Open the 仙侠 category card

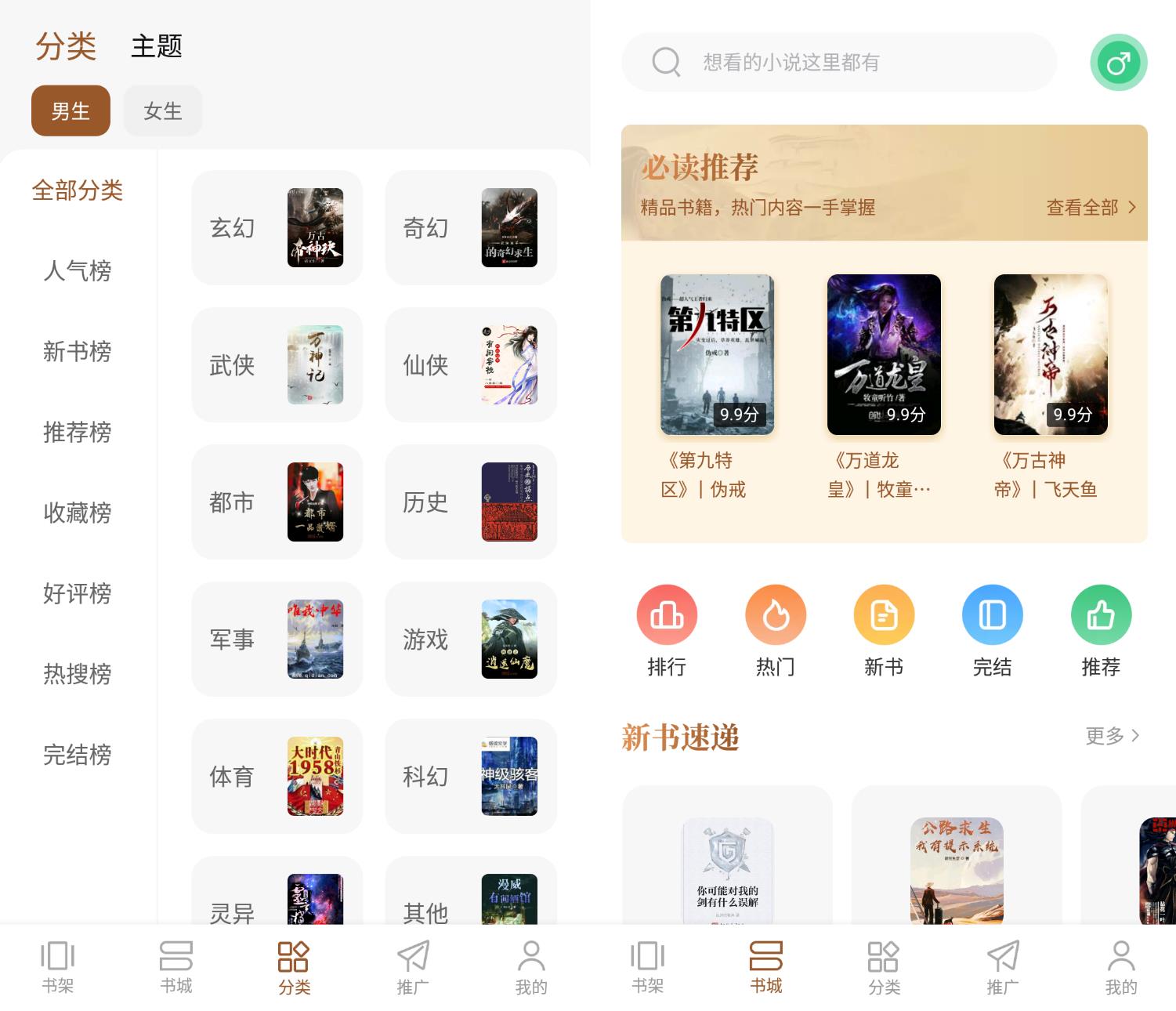(470, 365)
